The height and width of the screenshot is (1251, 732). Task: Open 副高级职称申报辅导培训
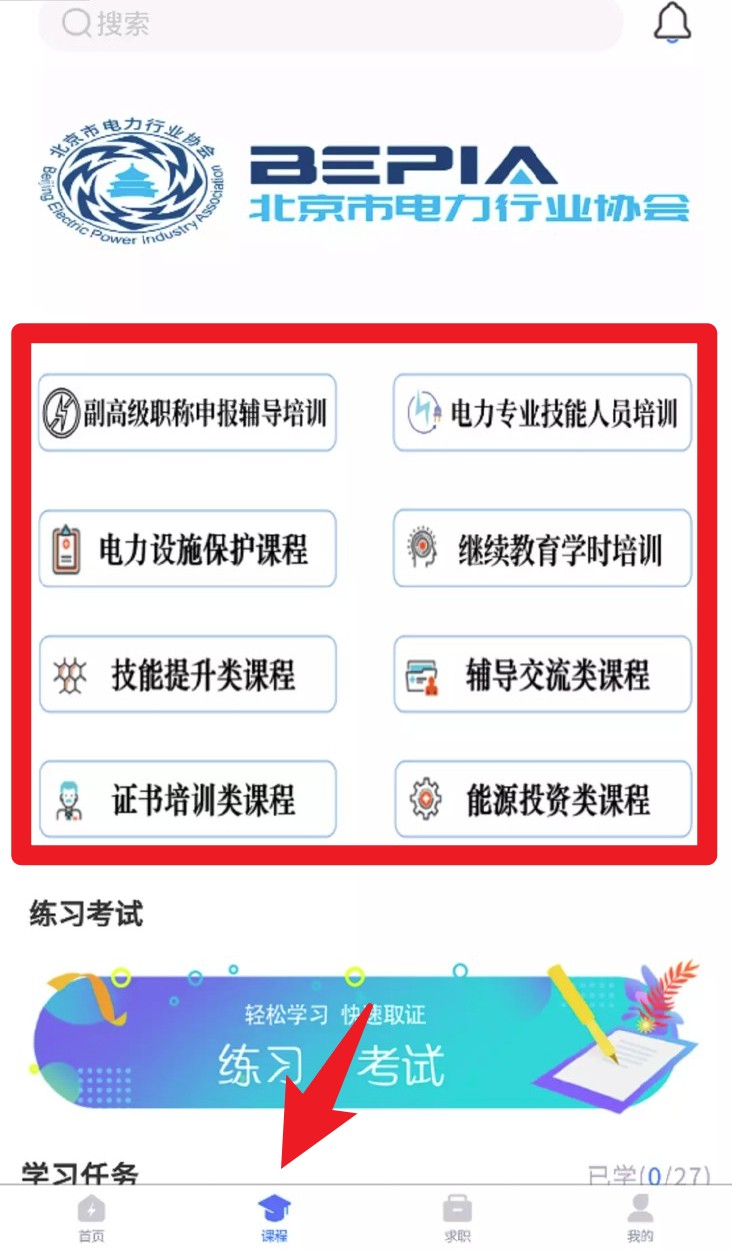[x=187, y=412]
